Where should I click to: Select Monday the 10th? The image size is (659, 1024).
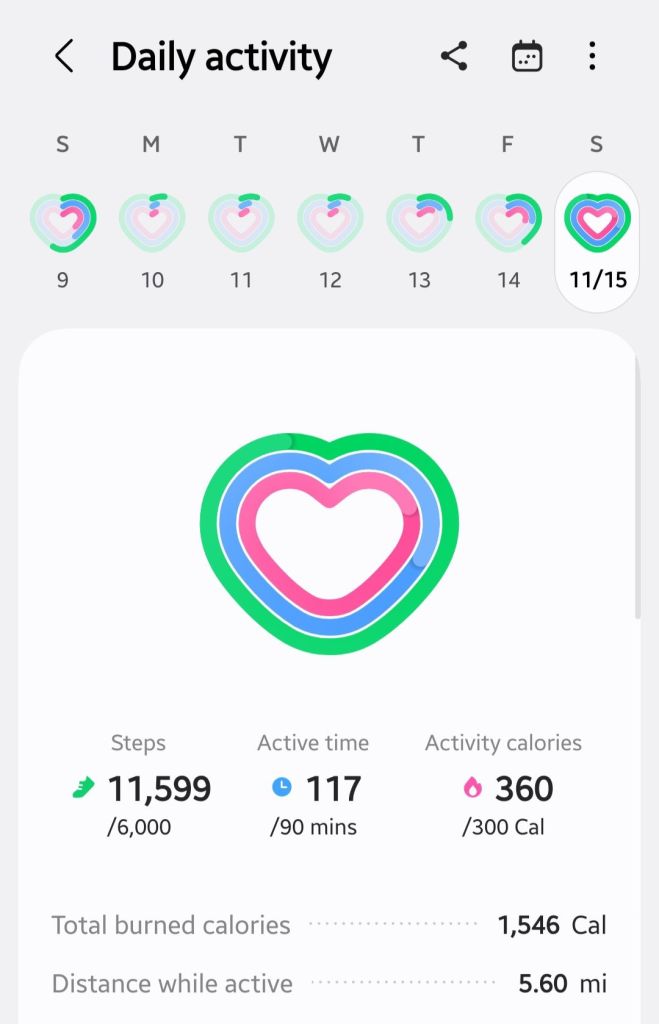[x=152, y=222]
